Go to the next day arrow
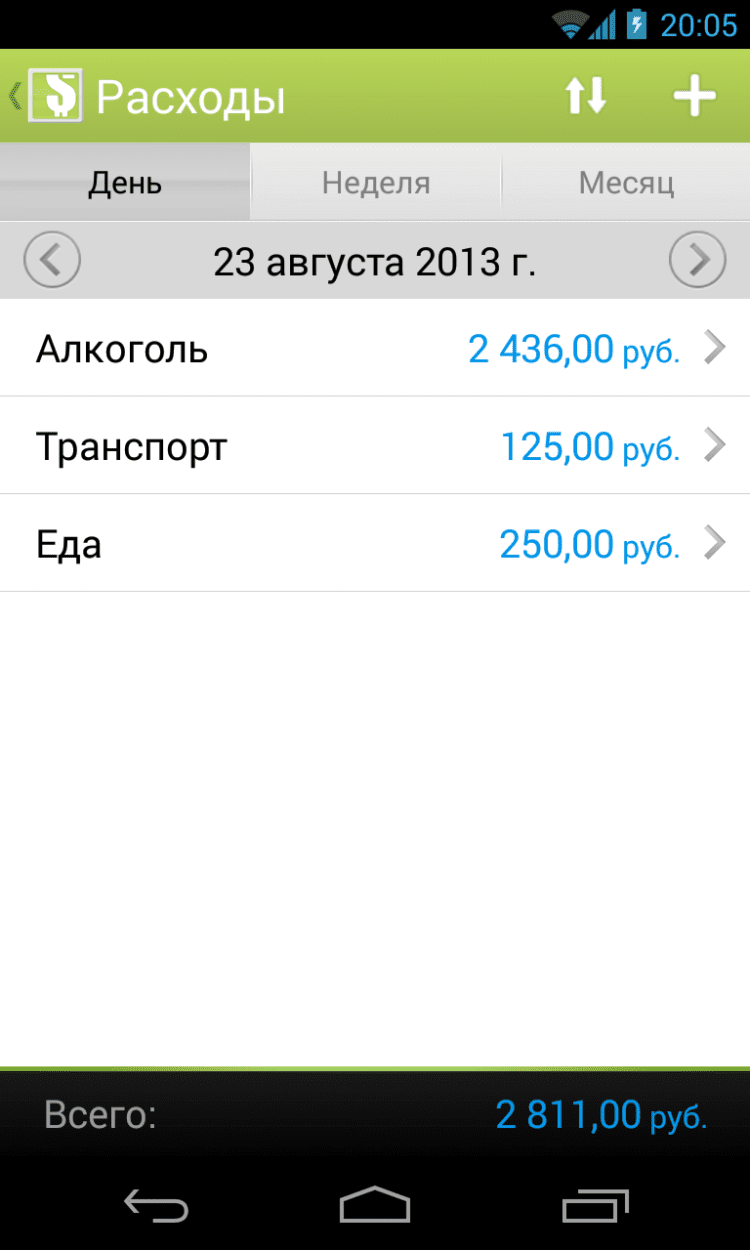Viewport: 750px width, 1250px height. pos(697,261)
